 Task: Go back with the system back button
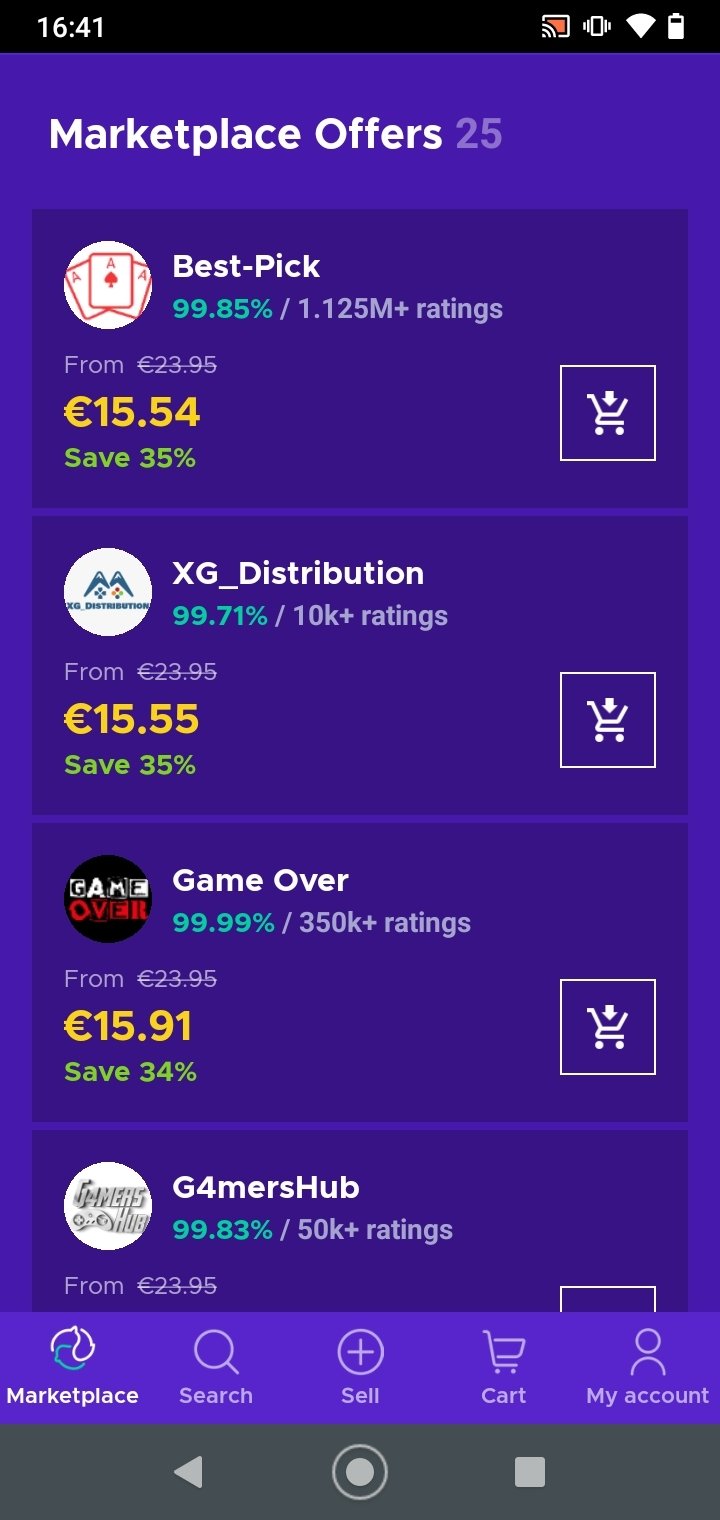point(188,1471)
